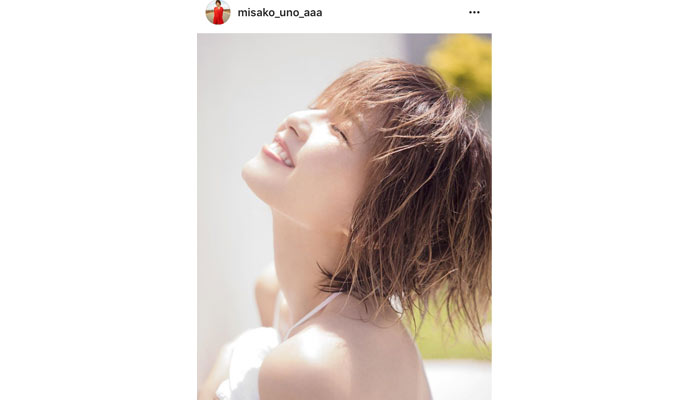Open misako_uno_aaa profile picture
700x400 pixels.
[217, 12]
